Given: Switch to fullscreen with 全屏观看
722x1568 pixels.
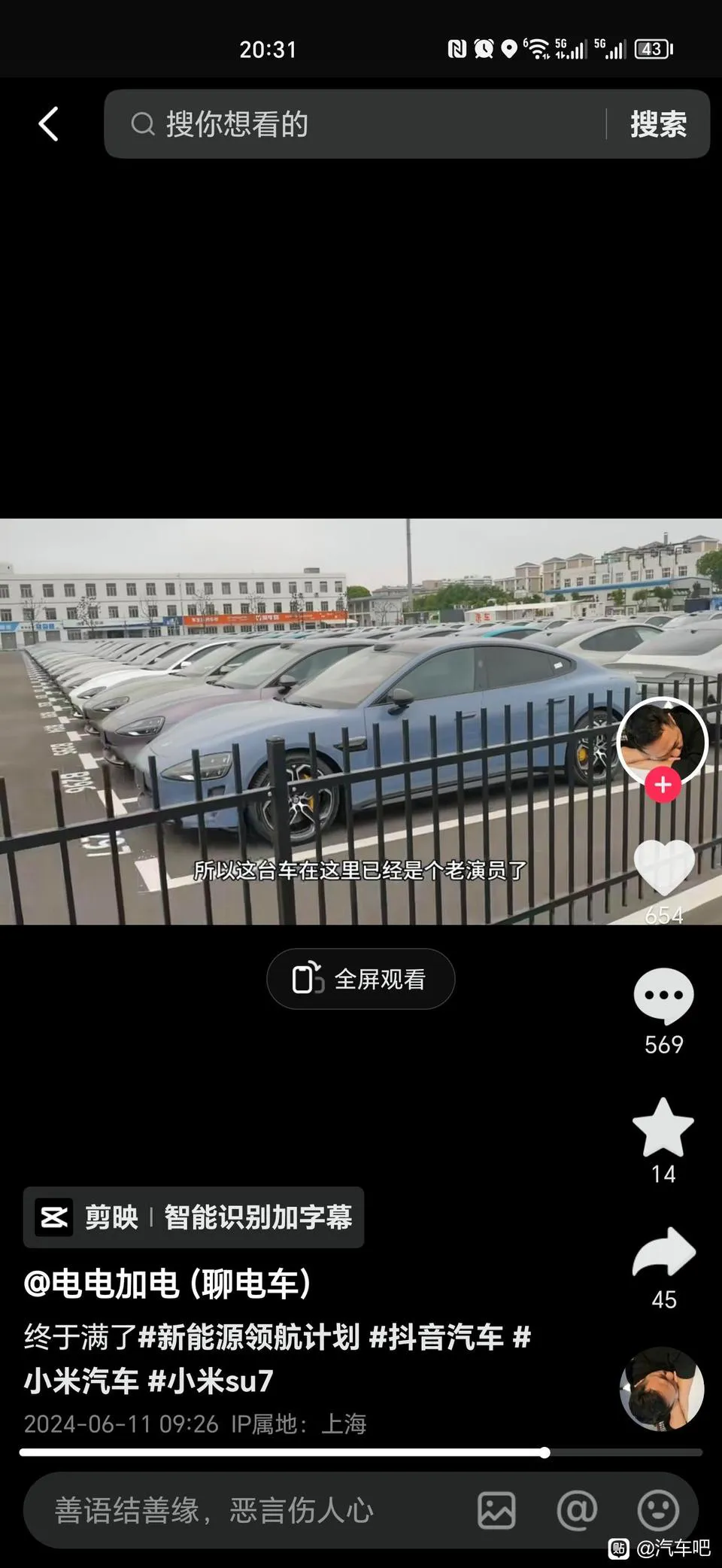Looking at the screenshot, I should click(361, 979).
